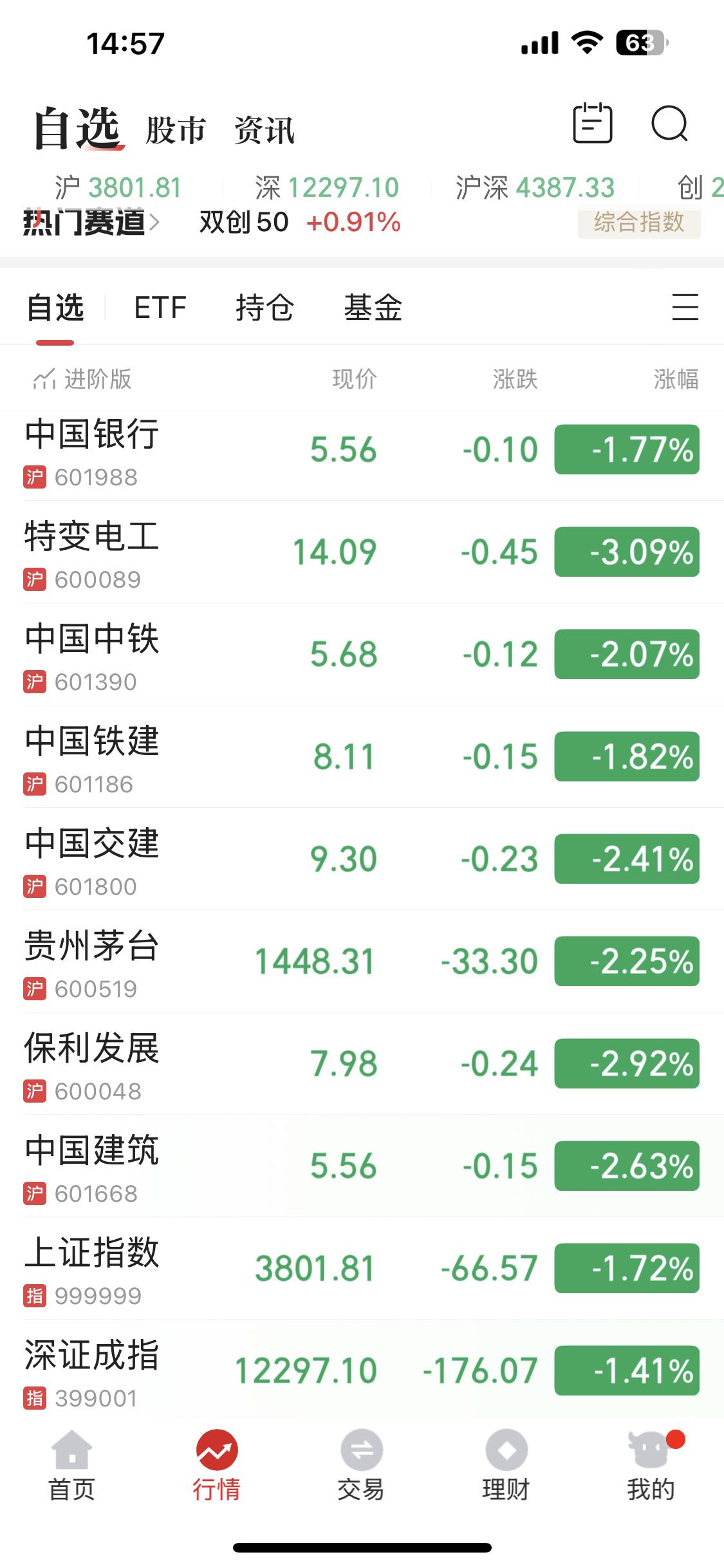724x1568 pixels.
Task: Go to 首页 in bottom navigation
Action: point(72,1466)
